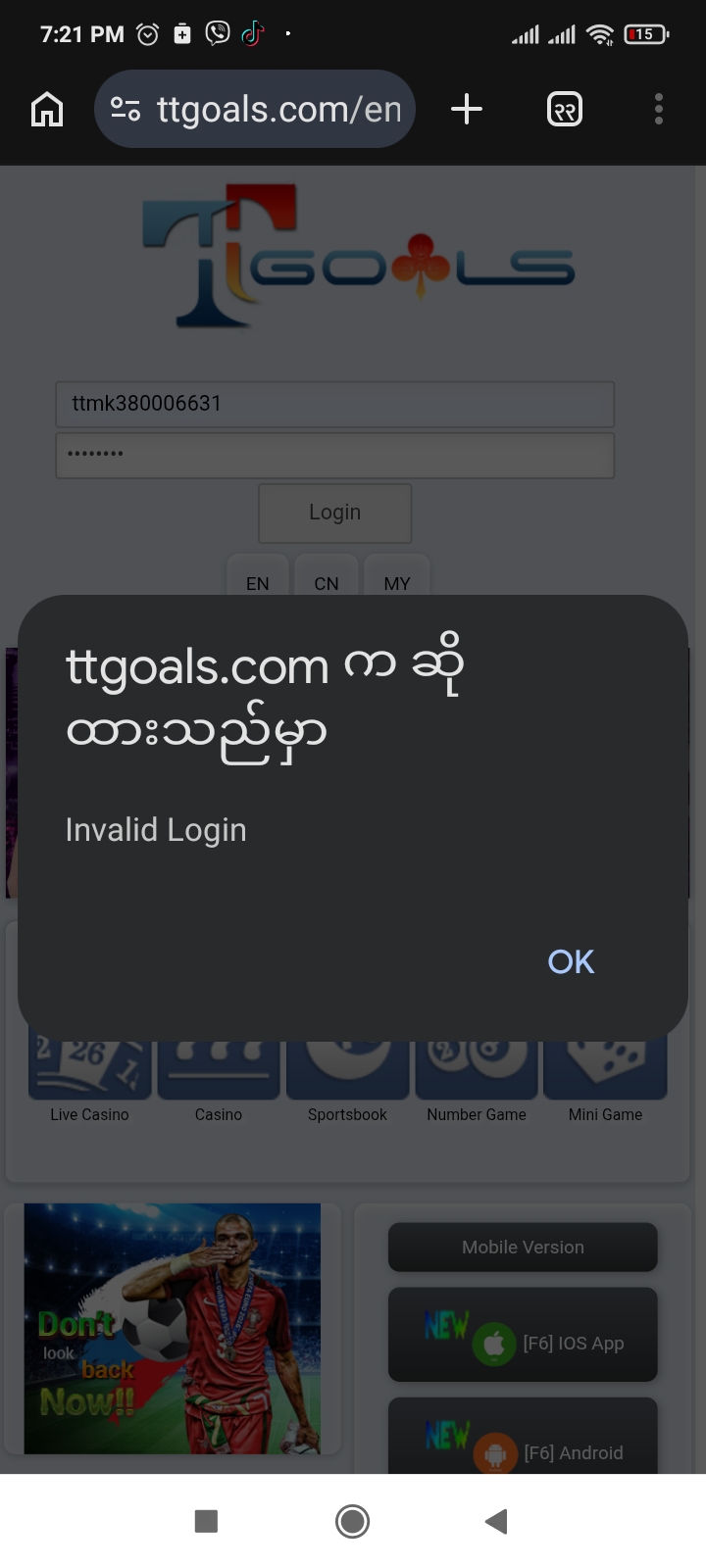Go to the phone's home screen
The image size is (706, 1568).
(x=352, y=1521)
